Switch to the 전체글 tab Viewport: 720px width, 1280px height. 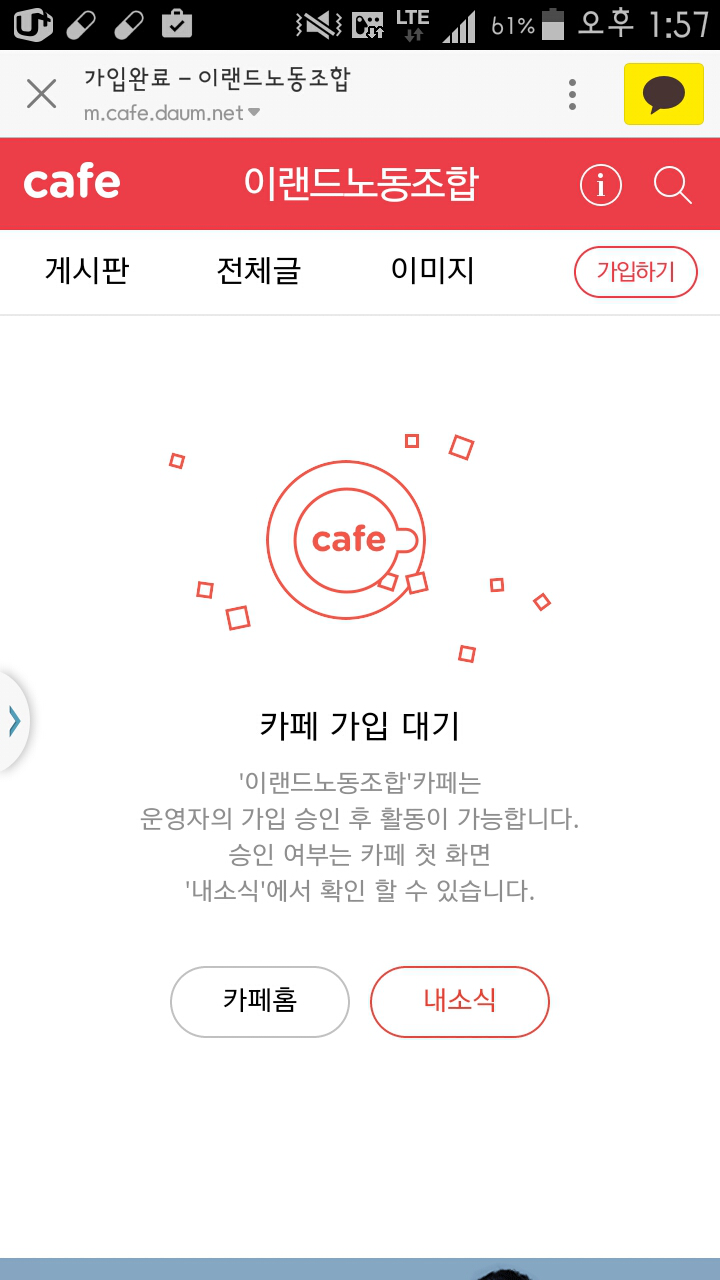coord(259,271)
